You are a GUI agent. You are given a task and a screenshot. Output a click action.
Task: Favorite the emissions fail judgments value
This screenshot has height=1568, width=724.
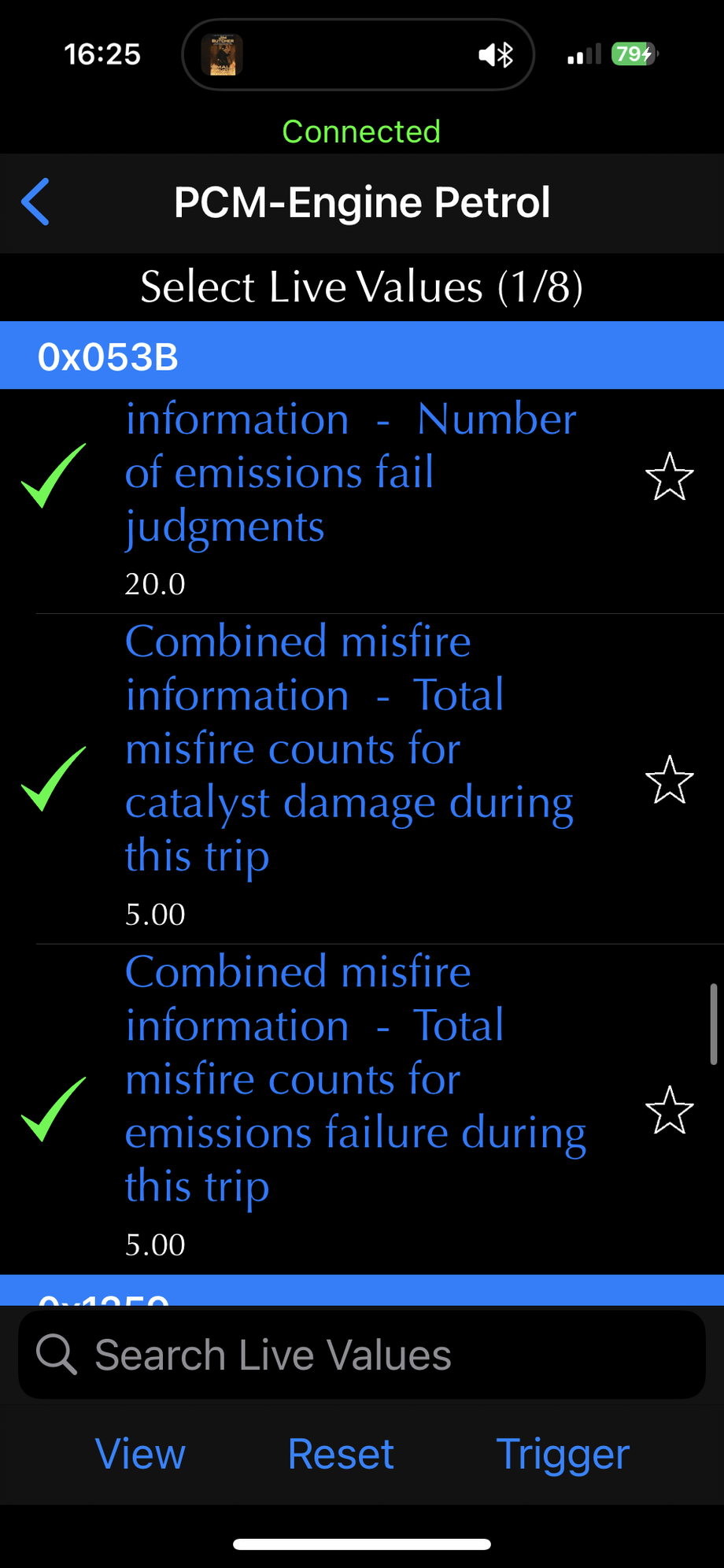pos(669,477)
